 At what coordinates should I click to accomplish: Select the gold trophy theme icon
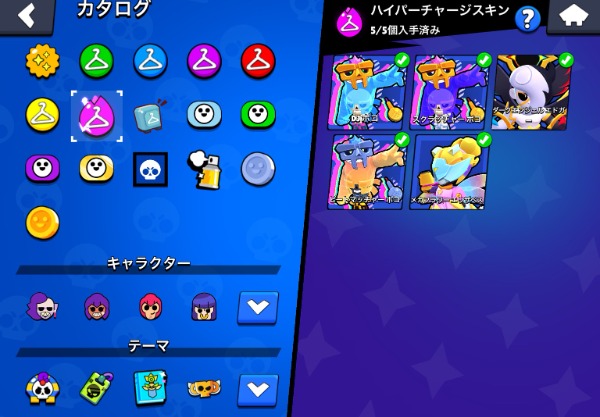point(204,389)
